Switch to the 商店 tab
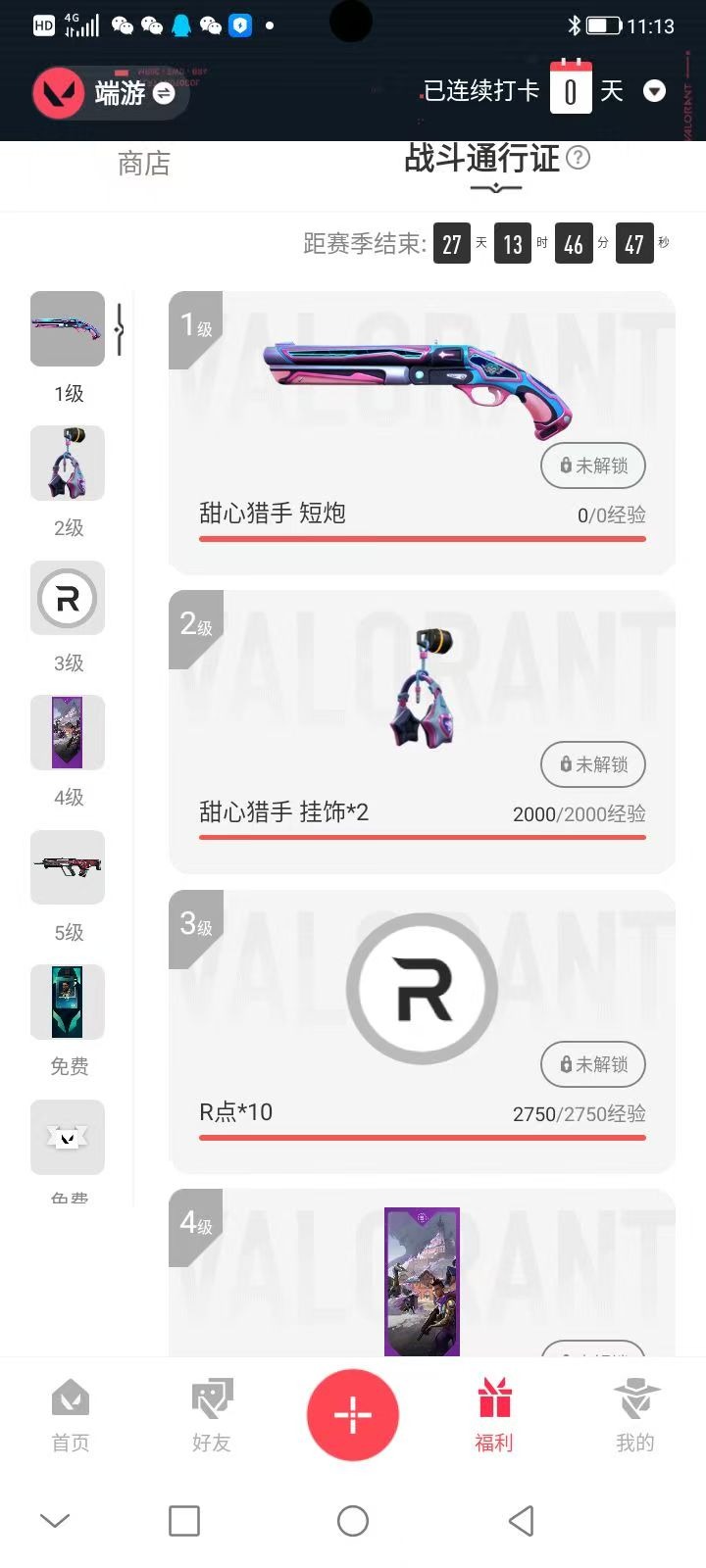 click(143, 164)
